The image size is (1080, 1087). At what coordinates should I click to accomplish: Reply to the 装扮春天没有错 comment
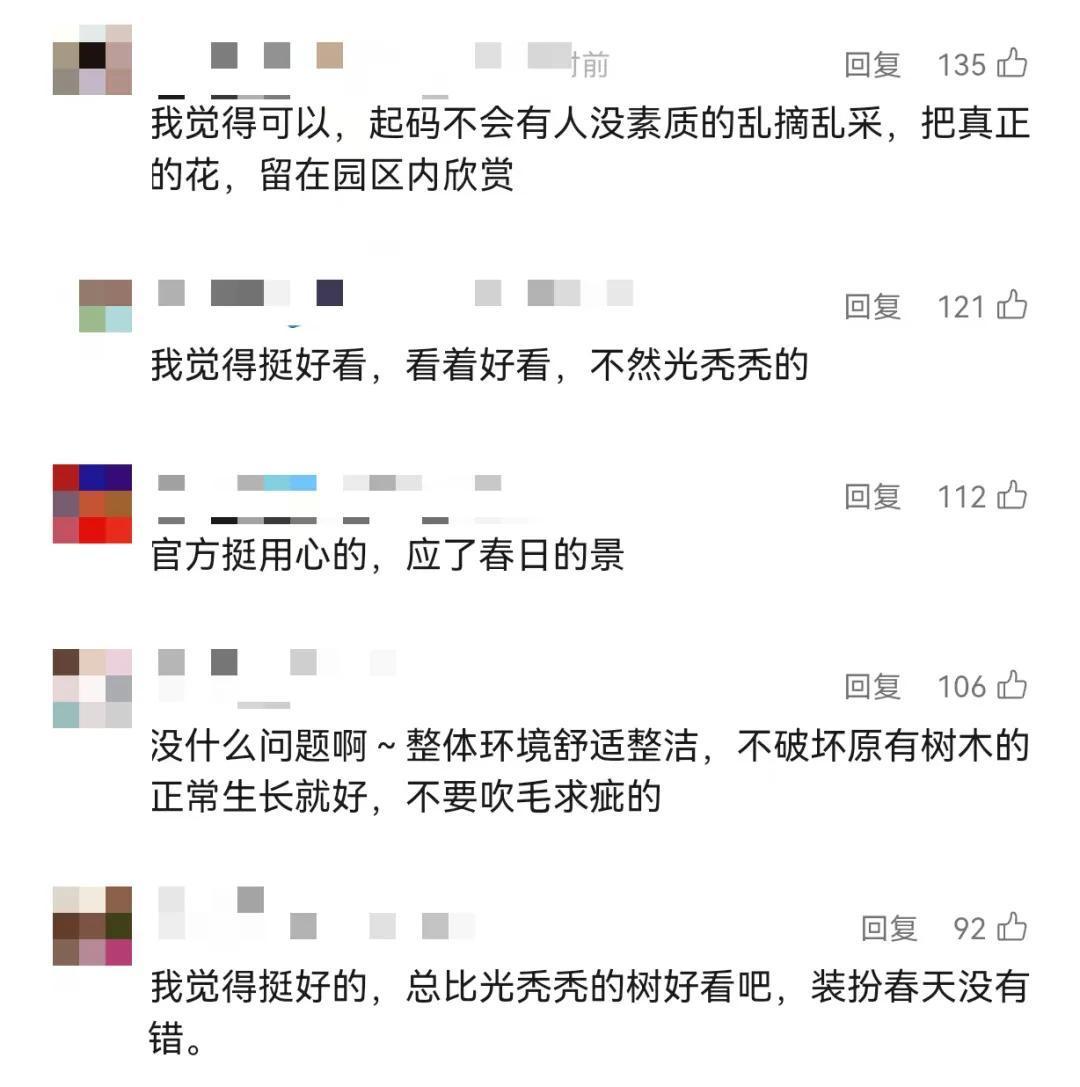[889, 929]
